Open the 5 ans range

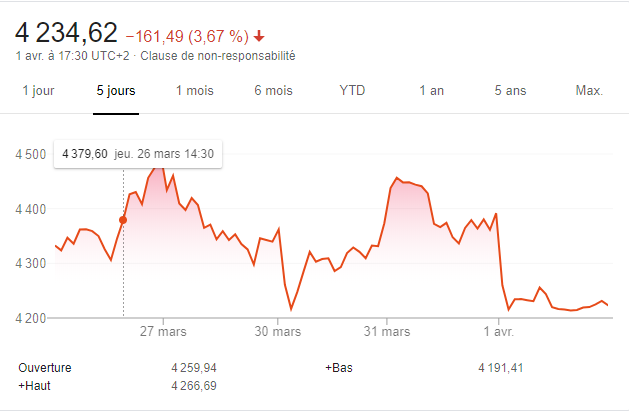(510, 90)
